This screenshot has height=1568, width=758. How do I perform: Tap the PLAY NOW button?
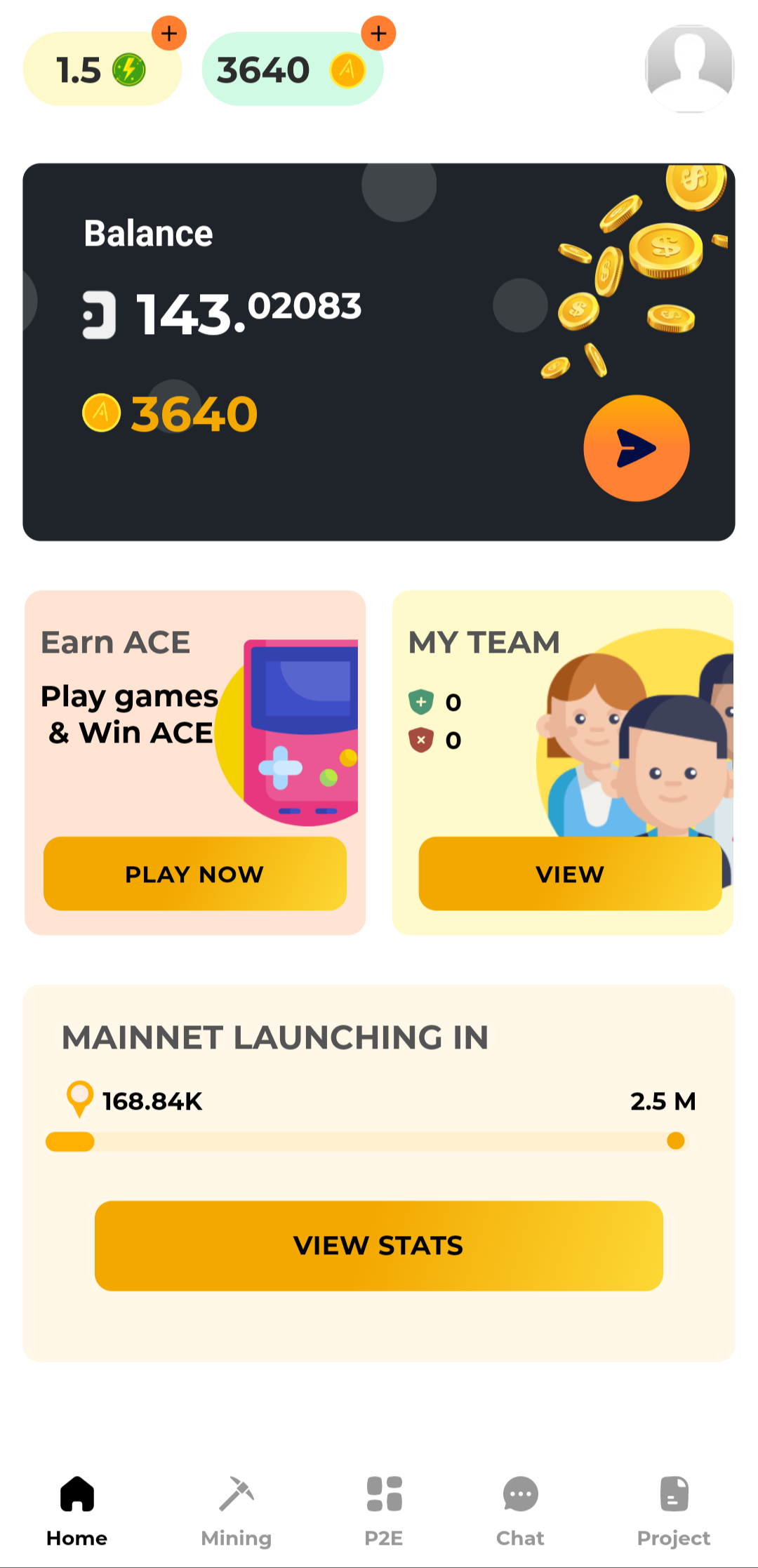(x=195, y=874)
